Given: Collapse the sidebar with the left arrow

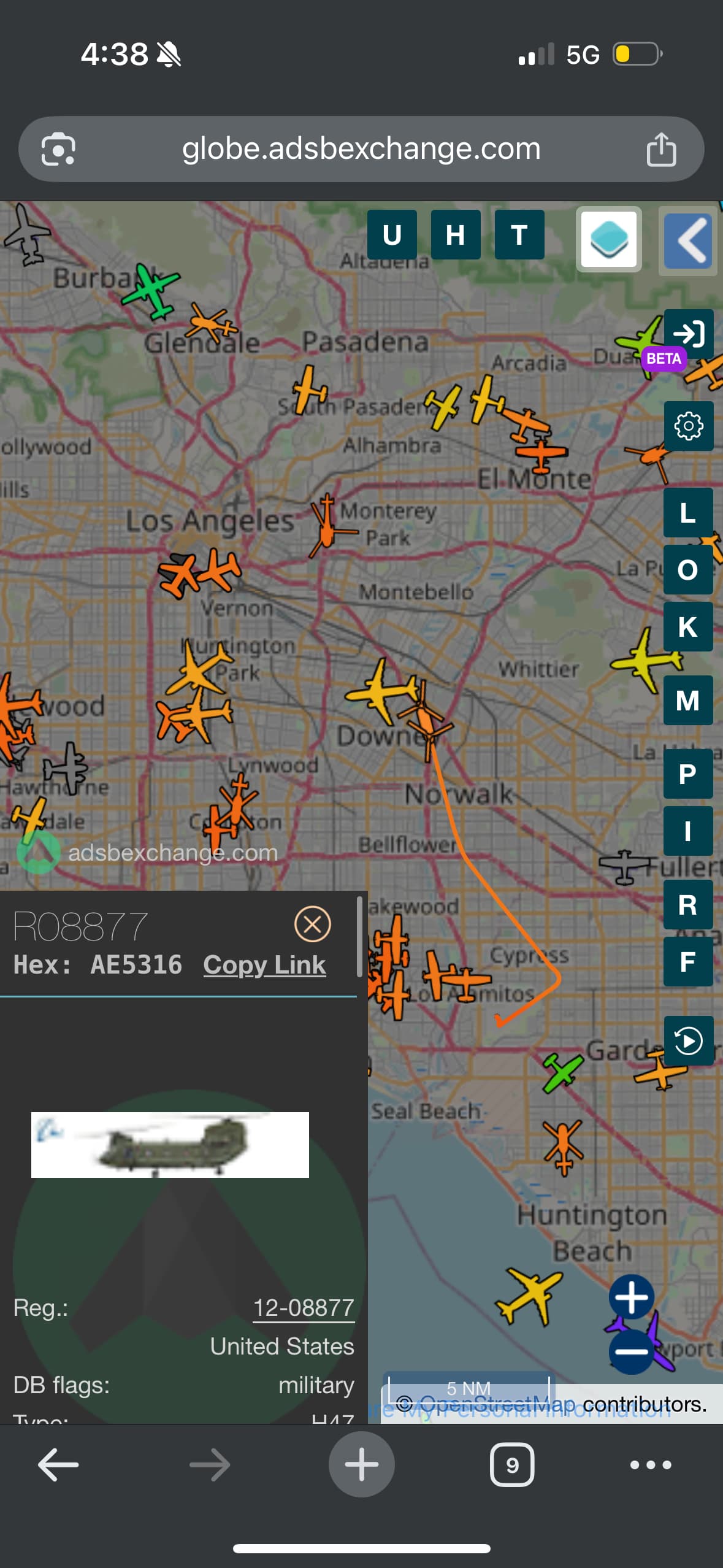Looking at the screenshot, I should (688, 240).
